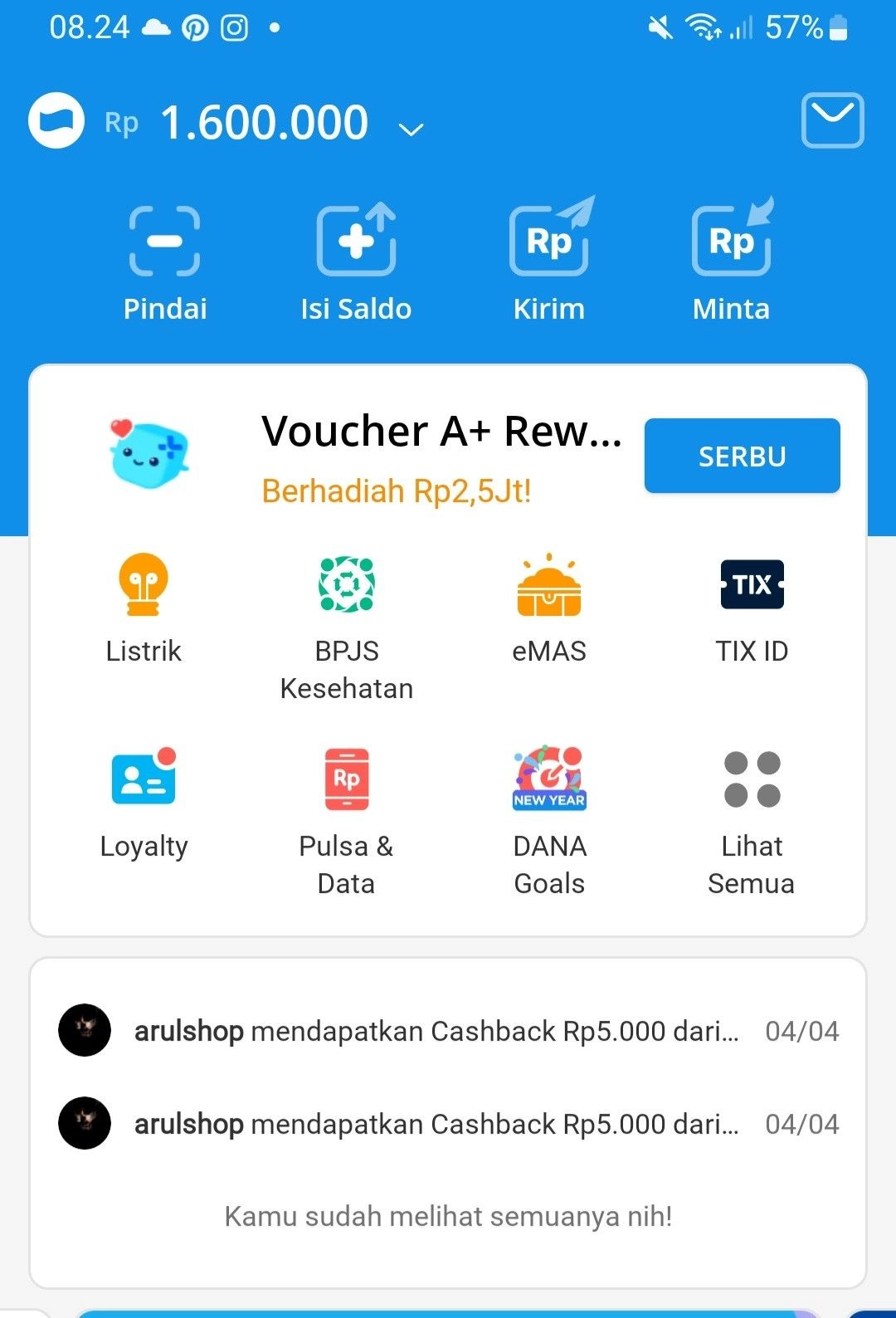Tap the arulshop profile avatar thumbnail

[x=84, y=1031]
